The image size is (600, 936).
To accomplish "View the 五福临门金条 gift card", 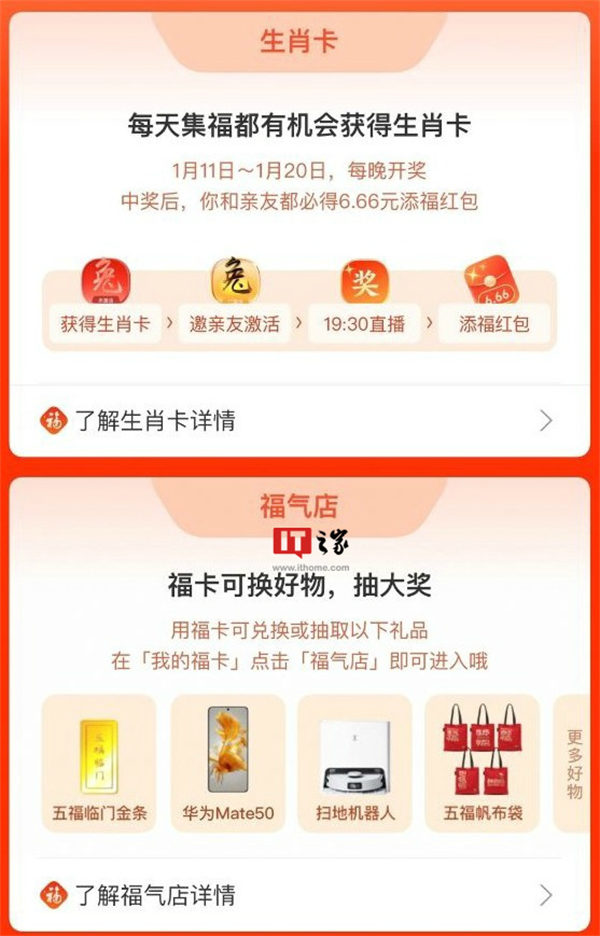I will click(99, 763).
